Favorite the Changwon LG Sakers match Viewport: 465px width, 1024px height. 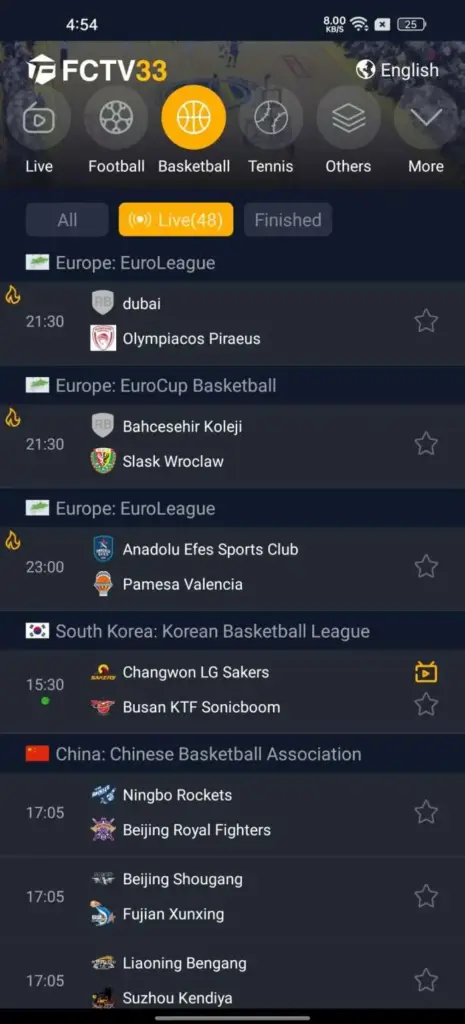[426, 704]
